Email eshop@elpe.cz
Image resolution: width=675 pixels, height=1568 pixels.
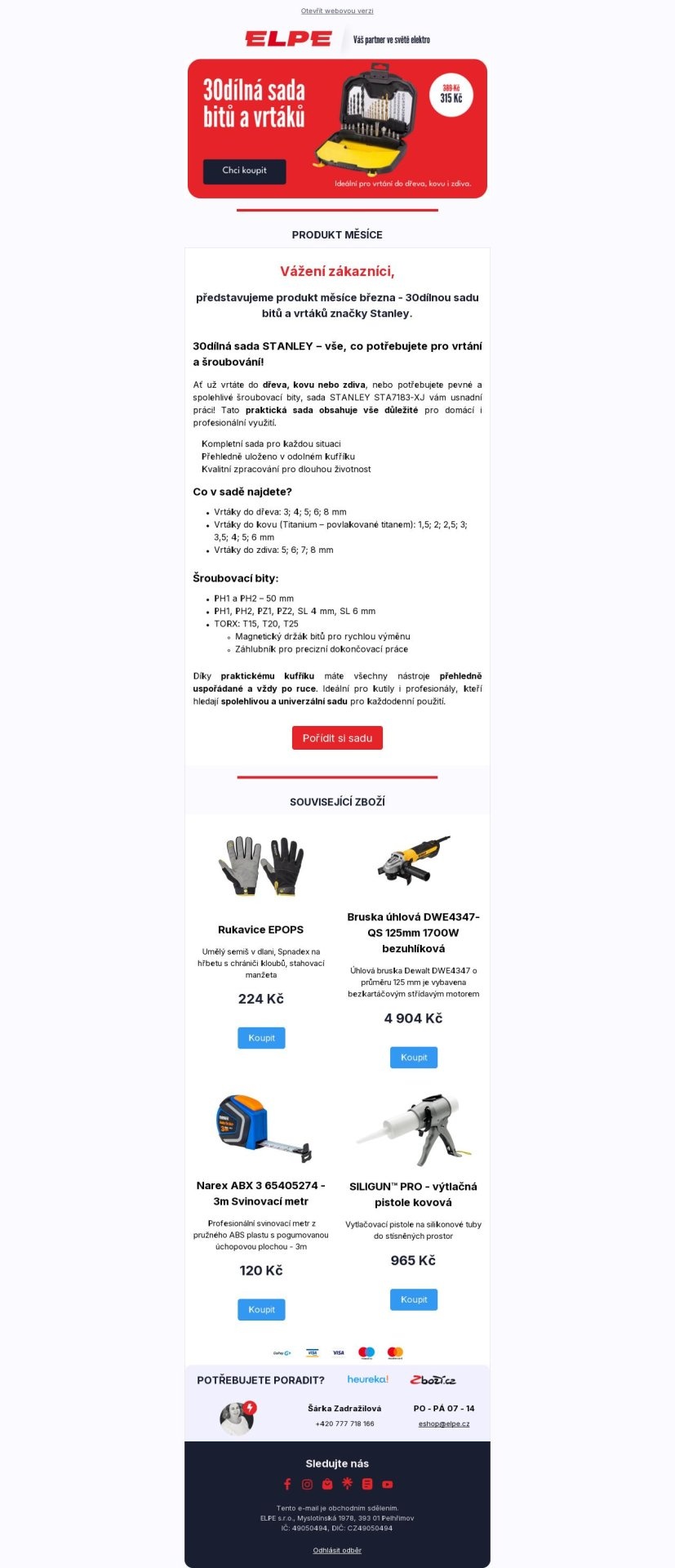[444, 1423]
